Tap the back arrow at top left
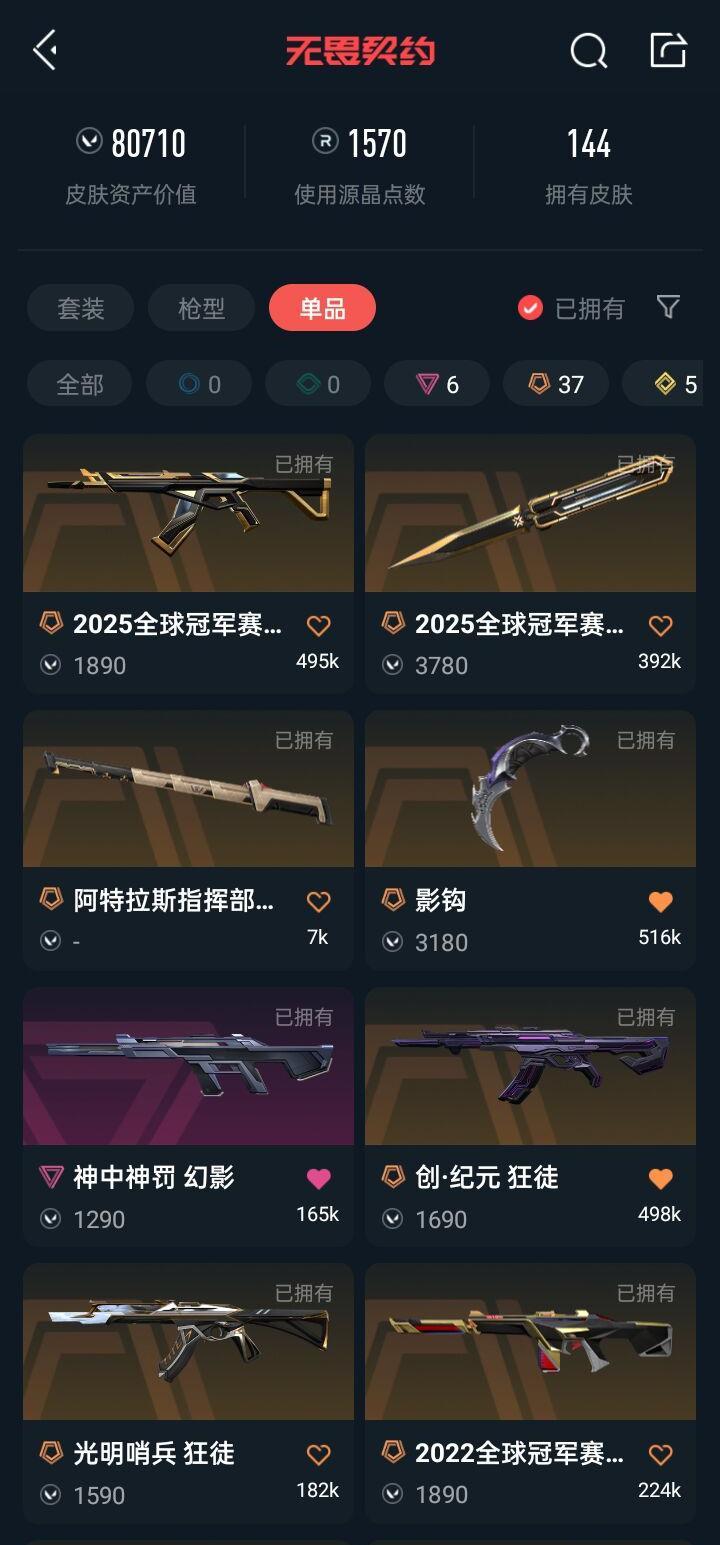Viewport: 720px width, 1545px height. click(x=42, y=48)
